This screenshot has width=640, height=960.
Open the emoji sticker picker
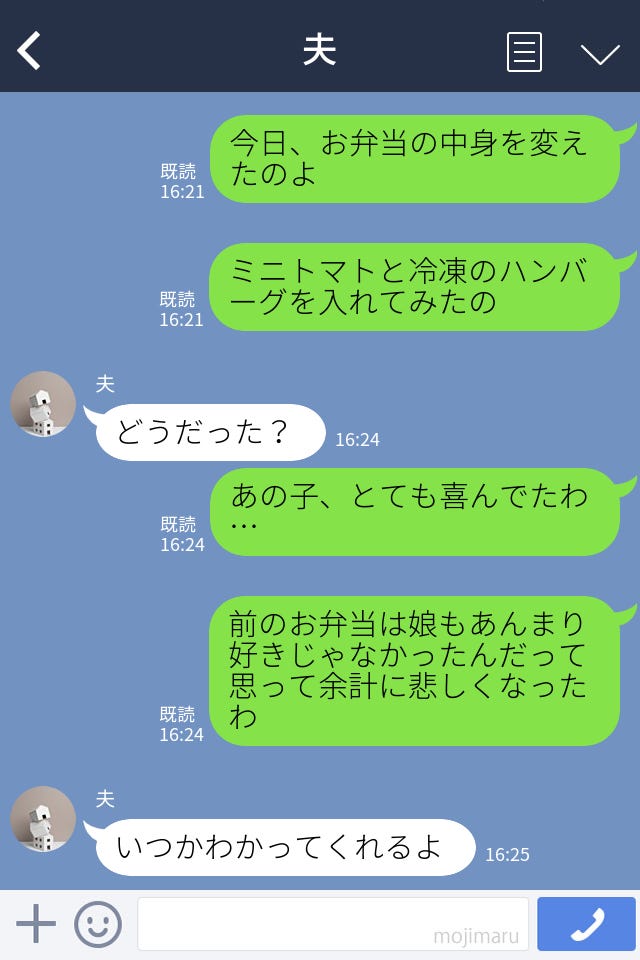tap(98, 924)
